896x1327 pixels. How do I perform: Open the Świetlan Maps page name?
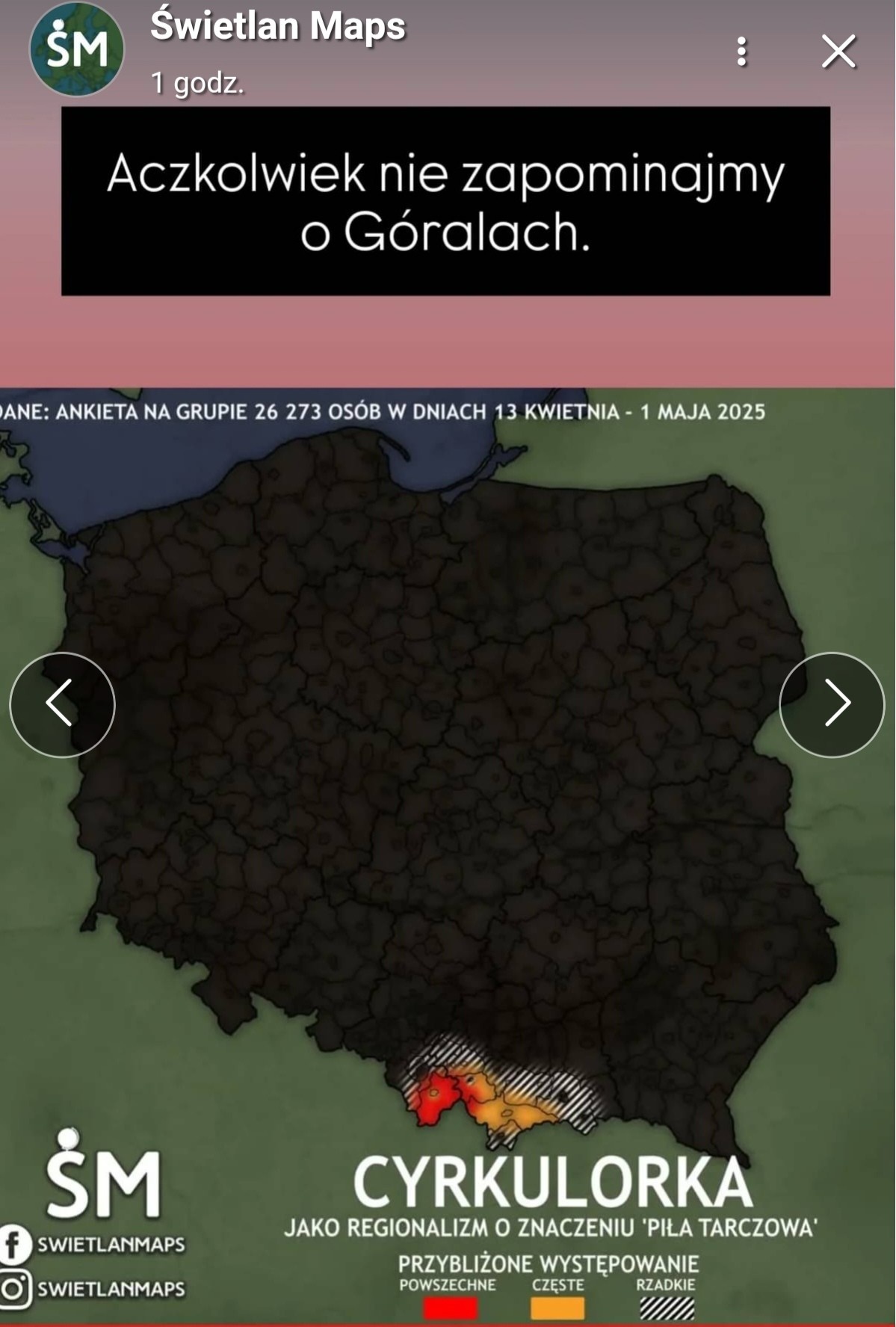pyautogui.click(x=277, y=27)
